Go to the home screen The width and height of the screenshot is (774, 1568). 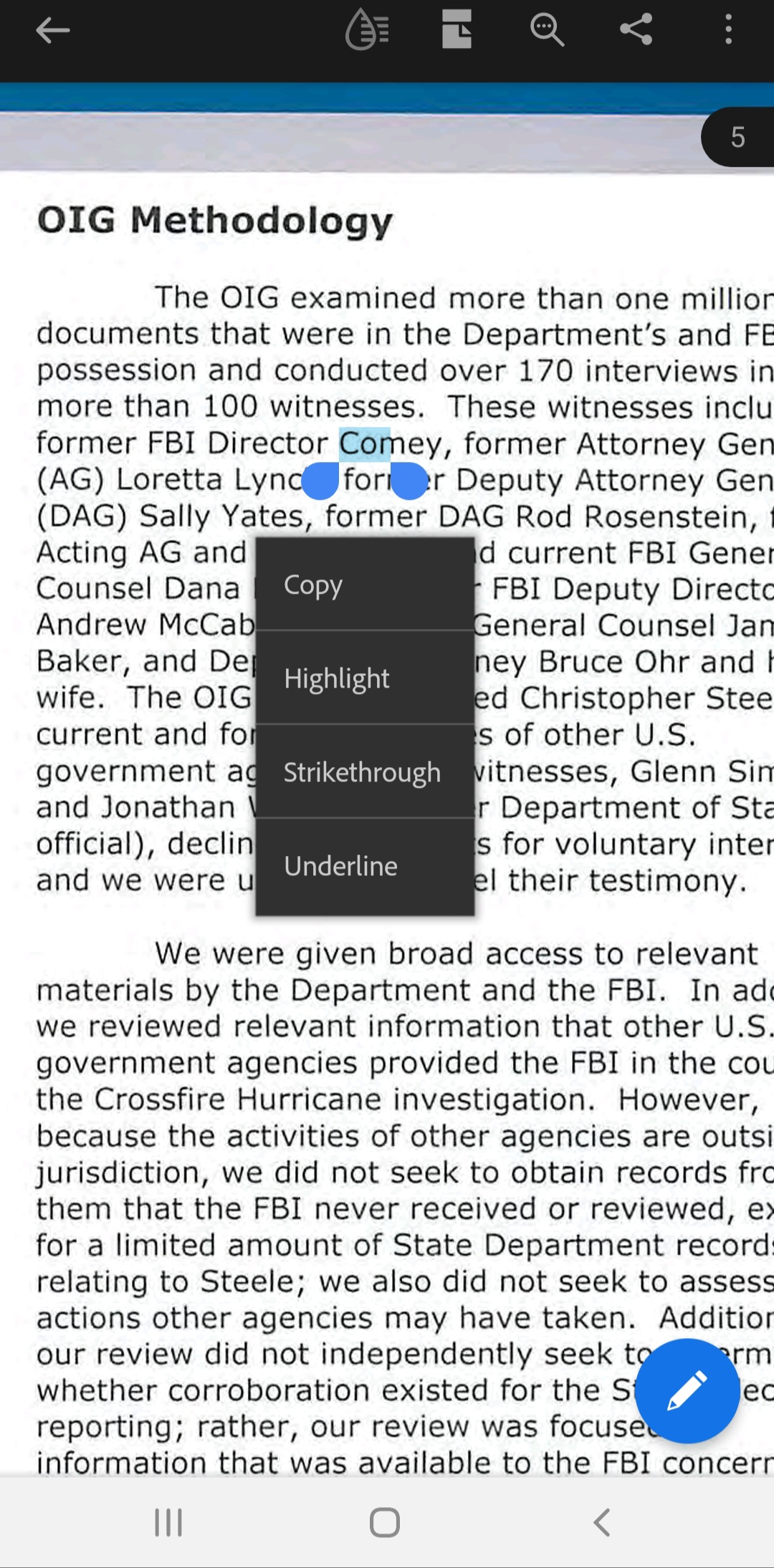385,1522
